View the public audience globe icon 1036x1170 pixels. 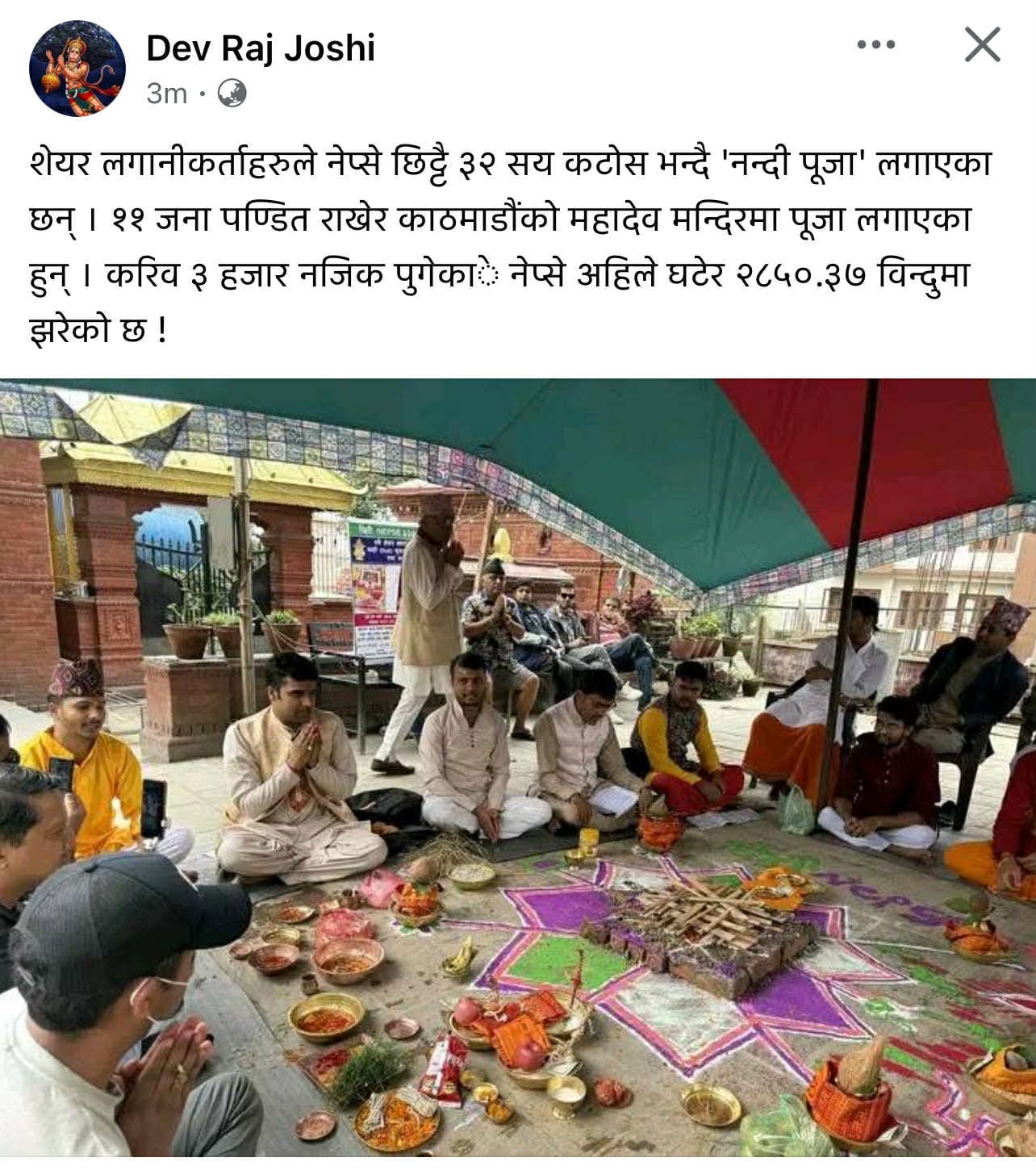232,94
